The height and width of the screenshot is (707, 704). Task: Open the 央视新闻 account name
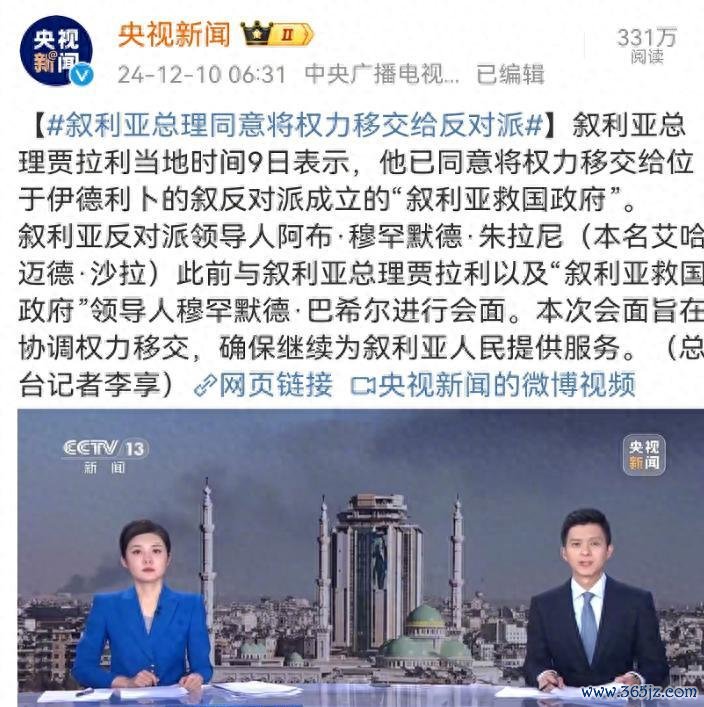[x=173, y=34]
